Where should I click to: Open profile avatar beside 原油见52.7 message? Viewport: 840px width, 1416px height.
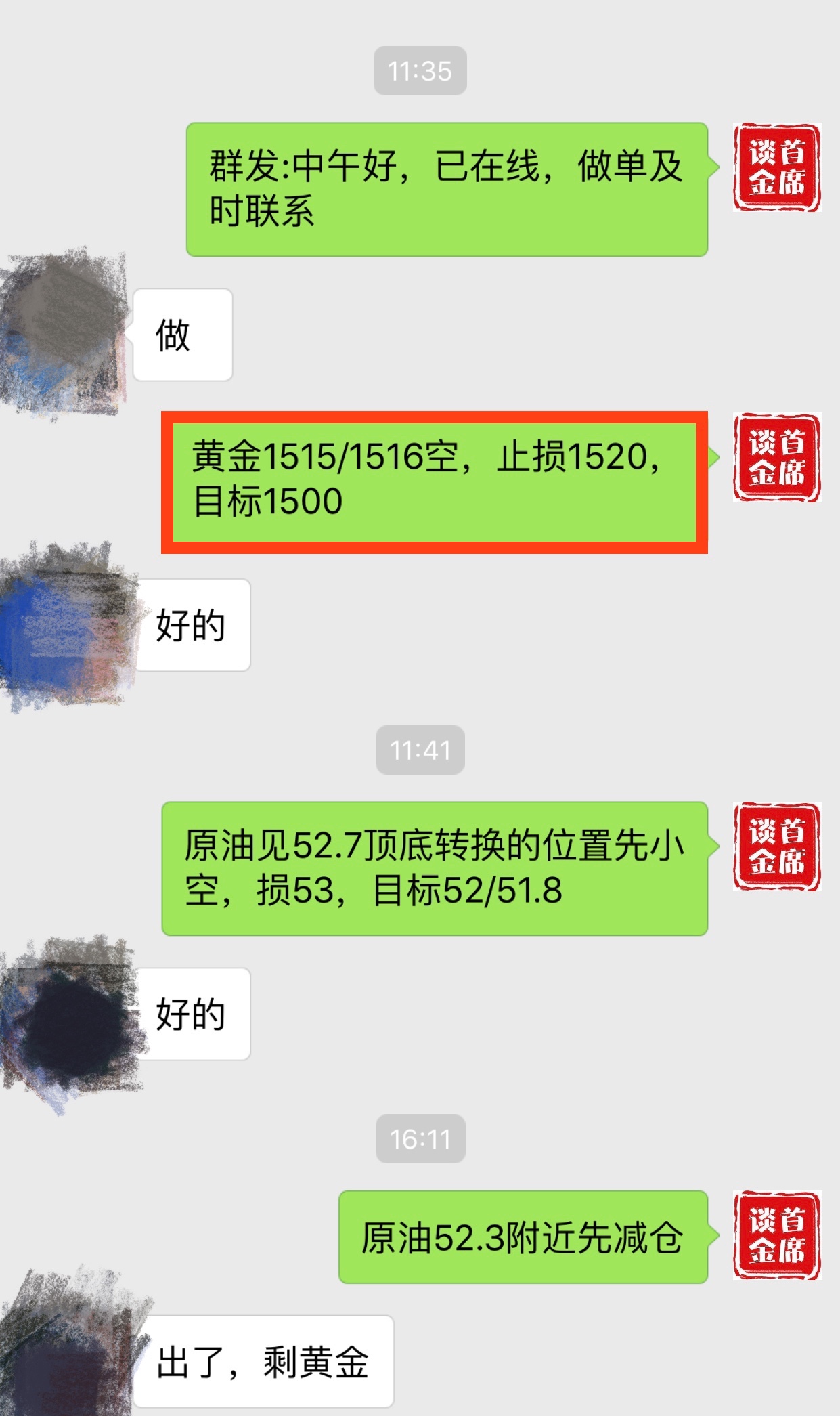777,846
